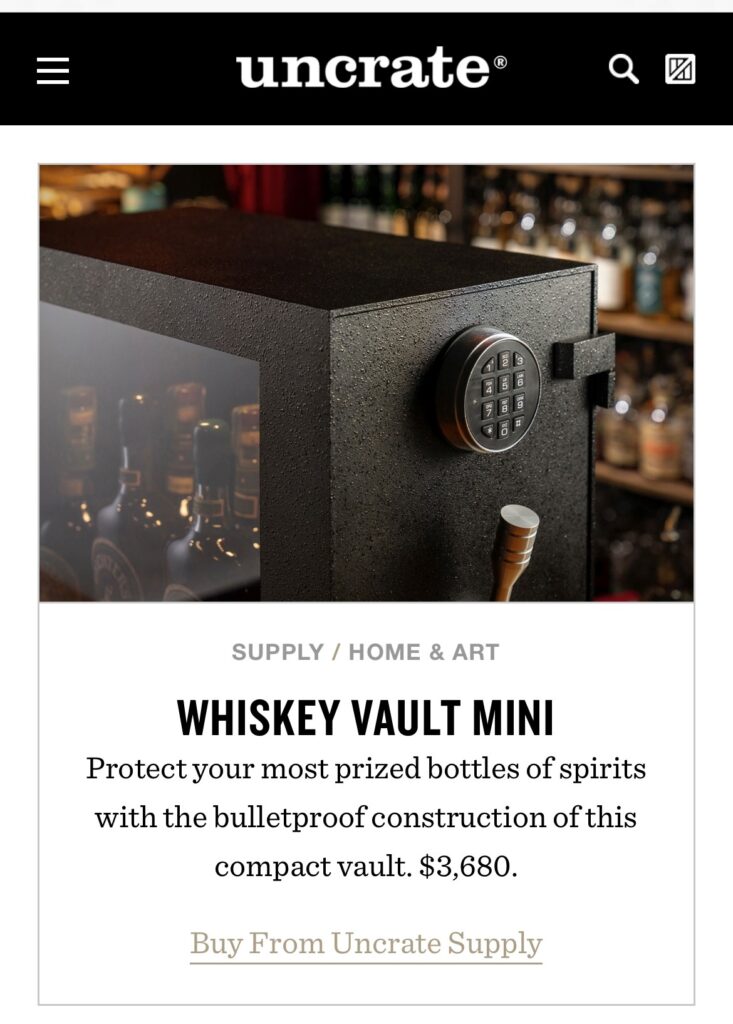The image size is (733, 1024).
Task: Open the Home & Art category link
Action: click(x=423, y=652)
